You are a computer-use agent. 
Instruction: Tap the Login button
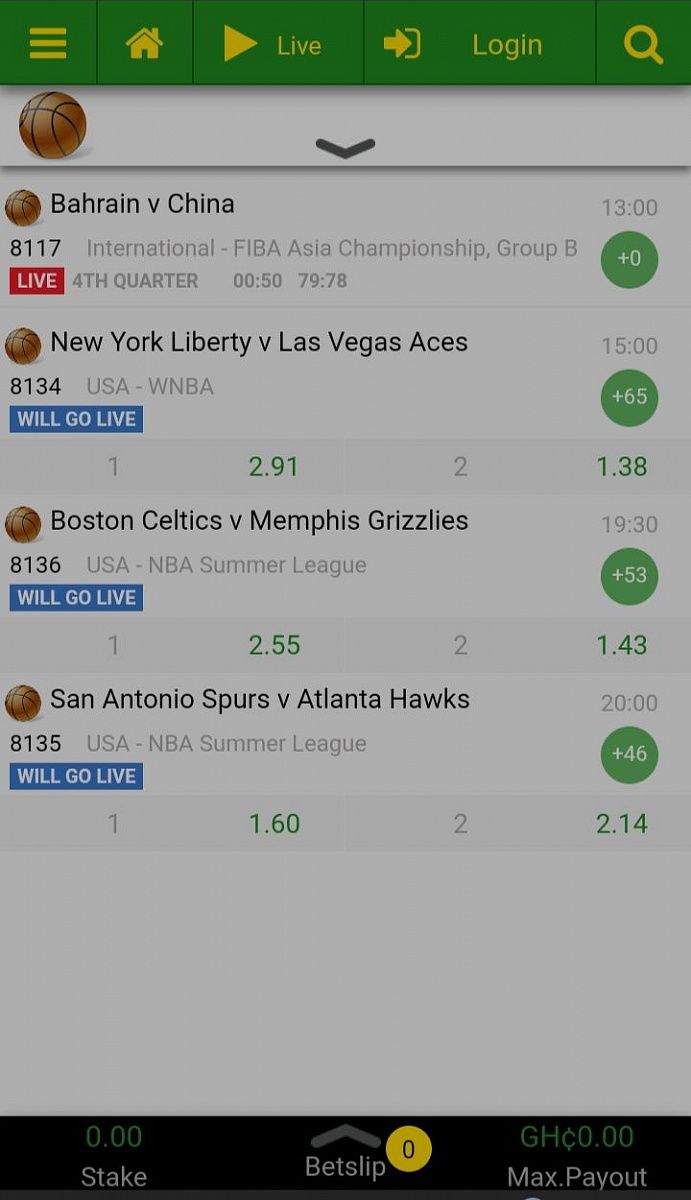point(479,44)
